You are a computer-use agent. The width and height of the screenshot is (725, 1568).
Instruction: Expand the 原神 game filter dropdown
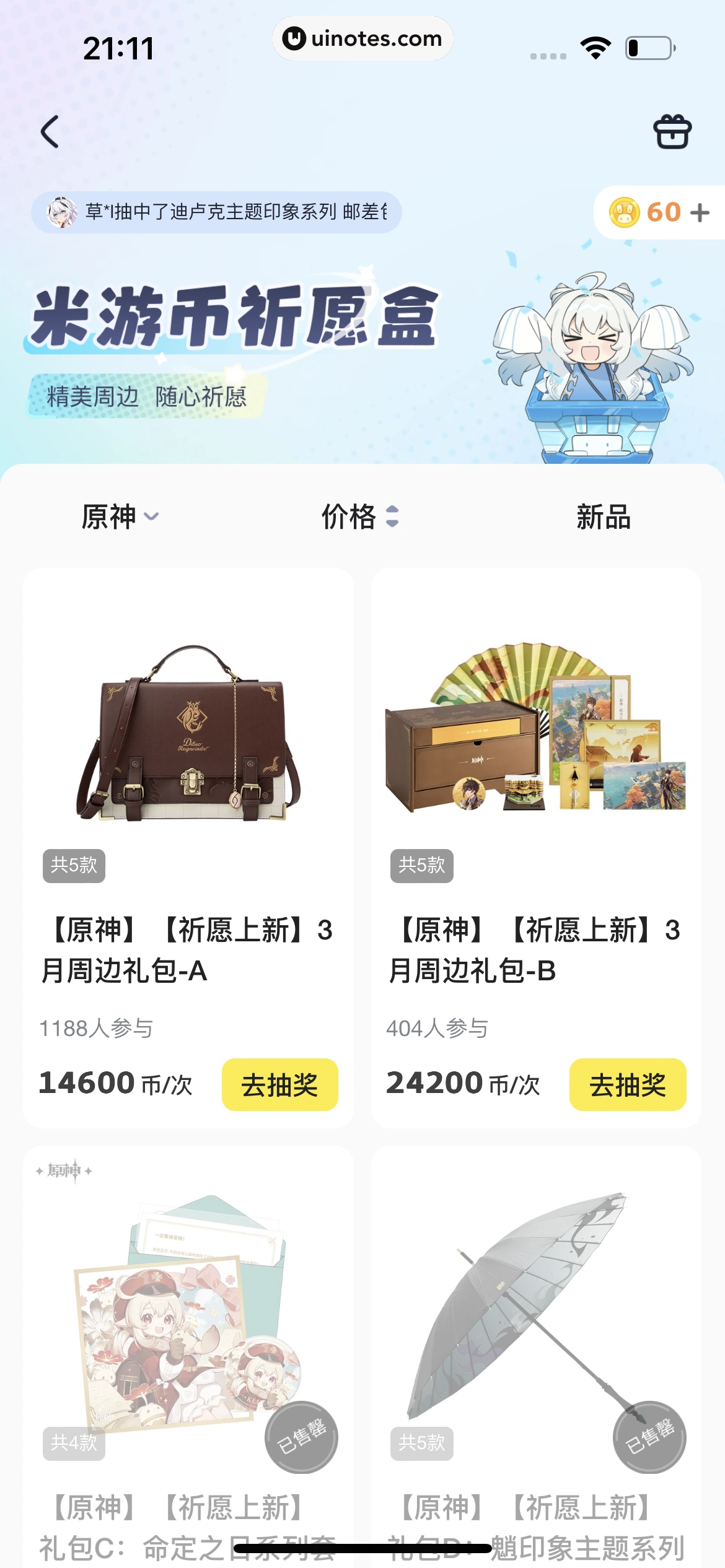pos(120,516)
